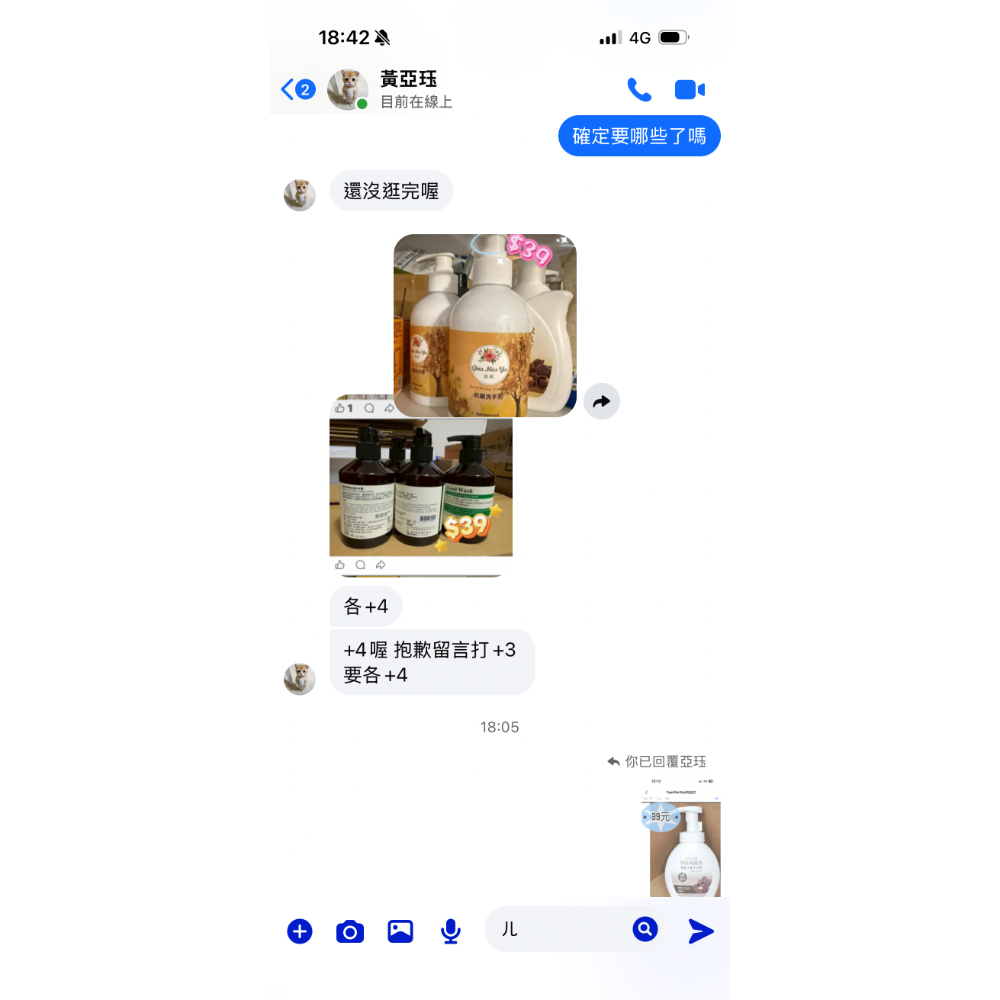Choose a picture from the gallery
Screen dimensions: 1000x1000
click(400, 931)
